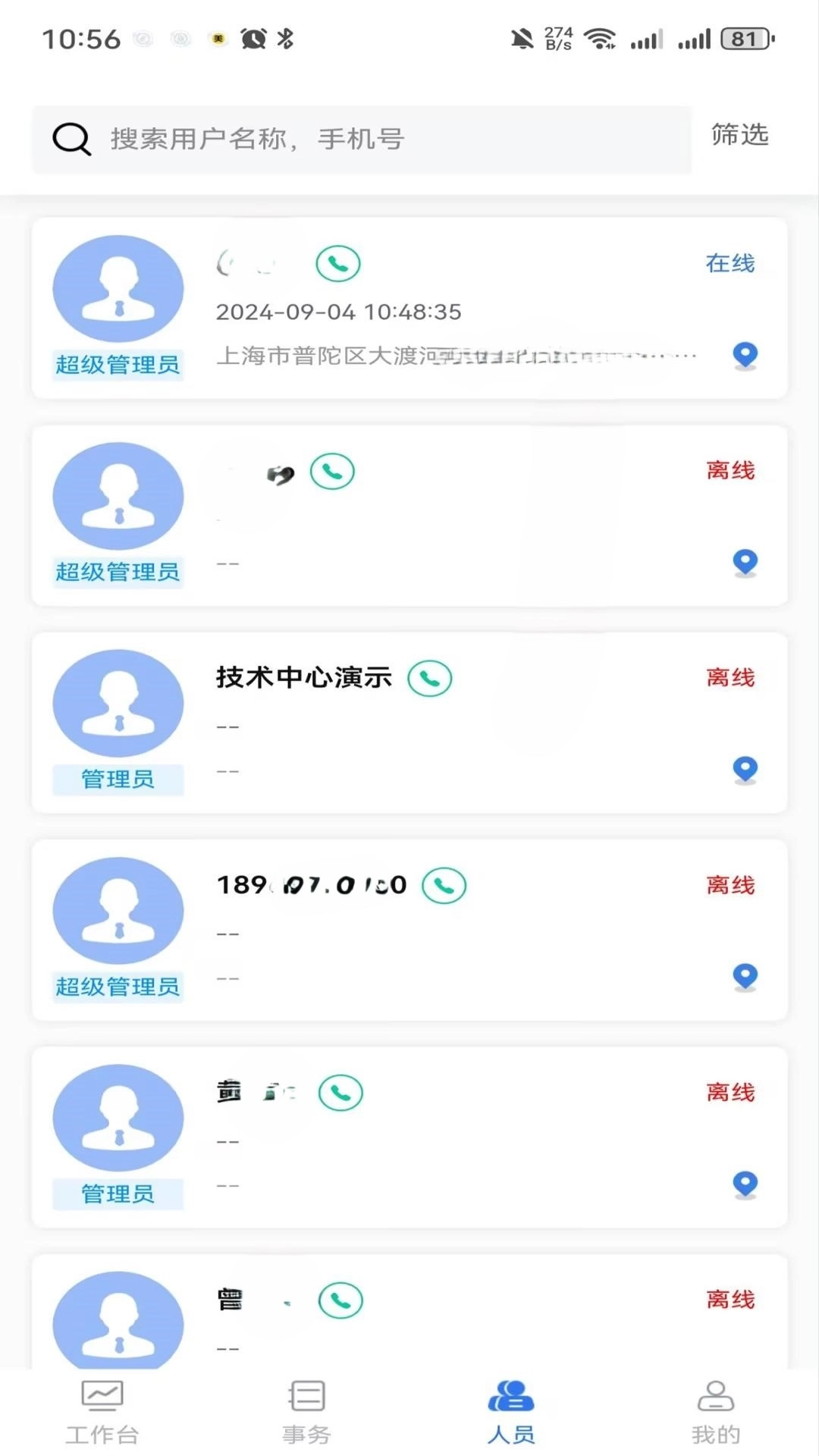
Task: Tap phone icon on the second offline admin
Action: pyautogui.click(x=332, y=471)
